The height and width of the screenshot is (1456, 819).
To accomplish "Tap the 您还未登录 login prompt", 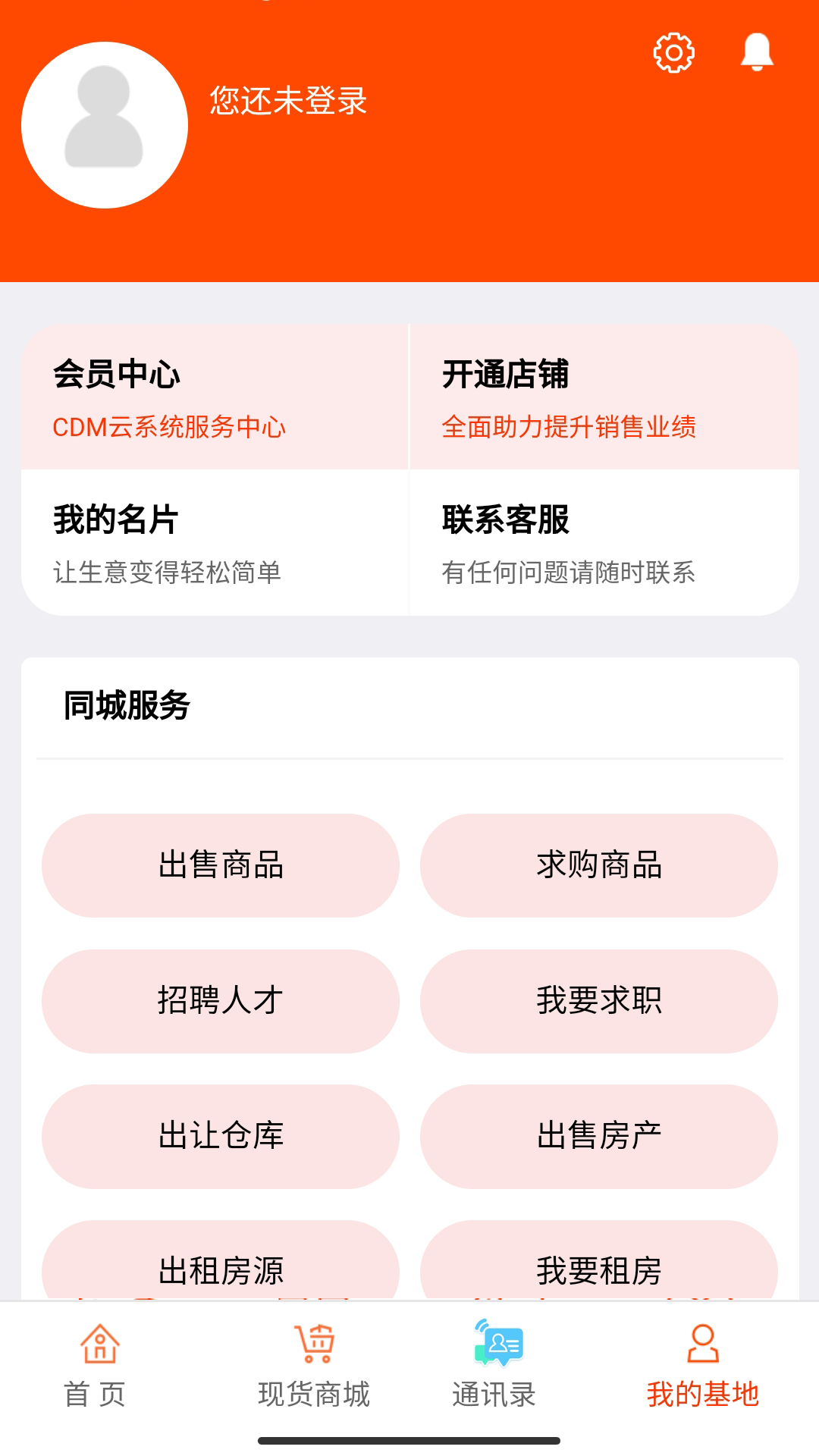I will (x=287, y=101).
